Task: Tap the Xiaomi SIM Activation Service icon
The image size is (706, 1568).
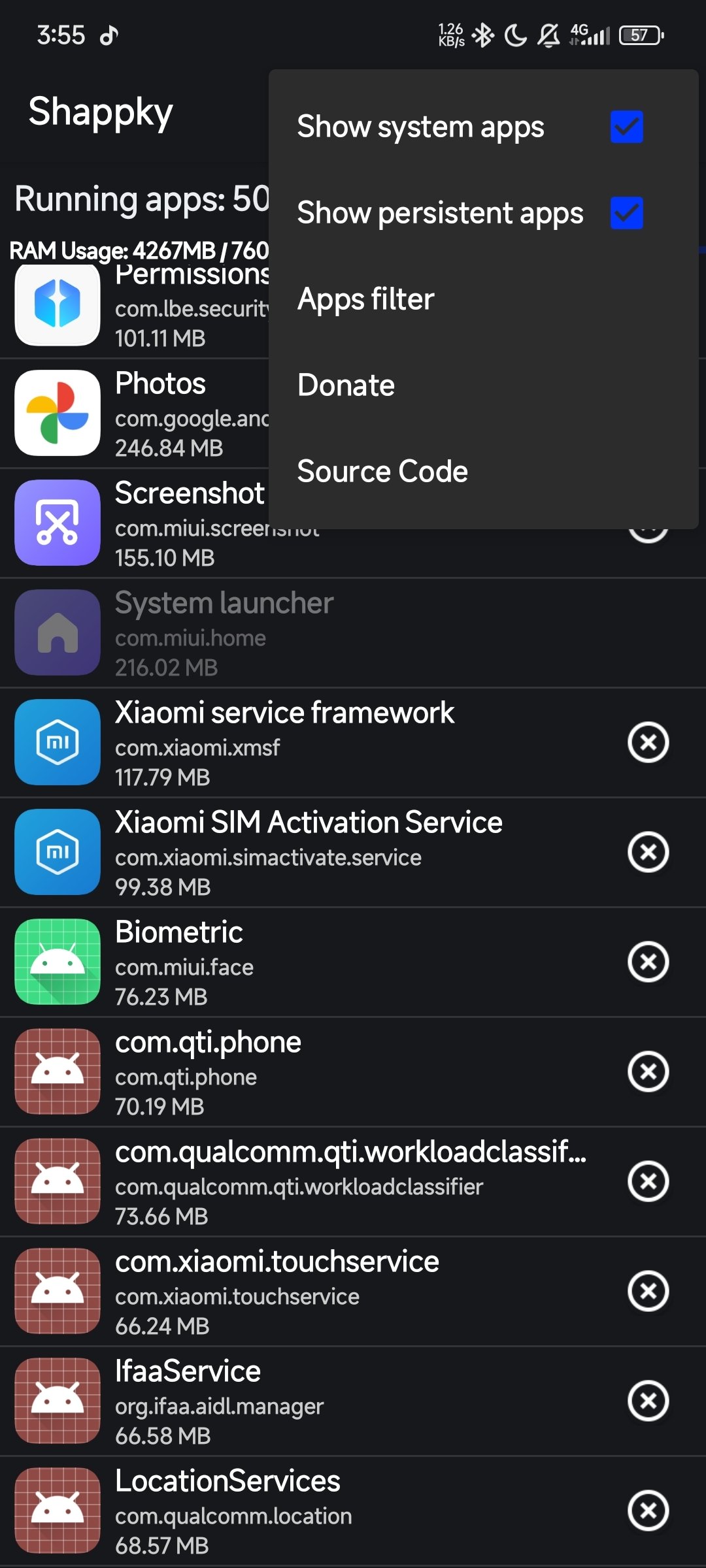Action: coord(56,852)
